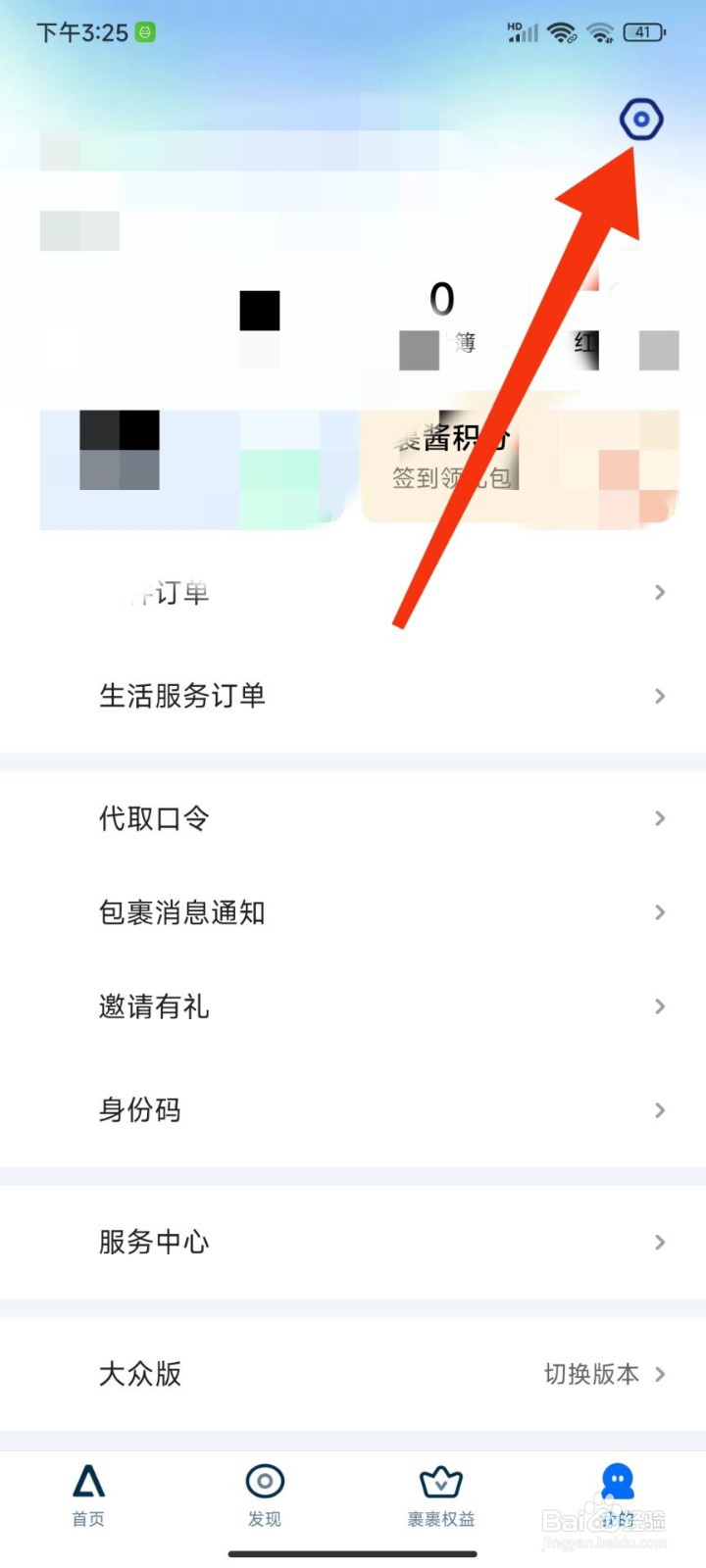The image size is (706, 1568).
Task: Open the settings gear at top right
Action: coord(641,120)
